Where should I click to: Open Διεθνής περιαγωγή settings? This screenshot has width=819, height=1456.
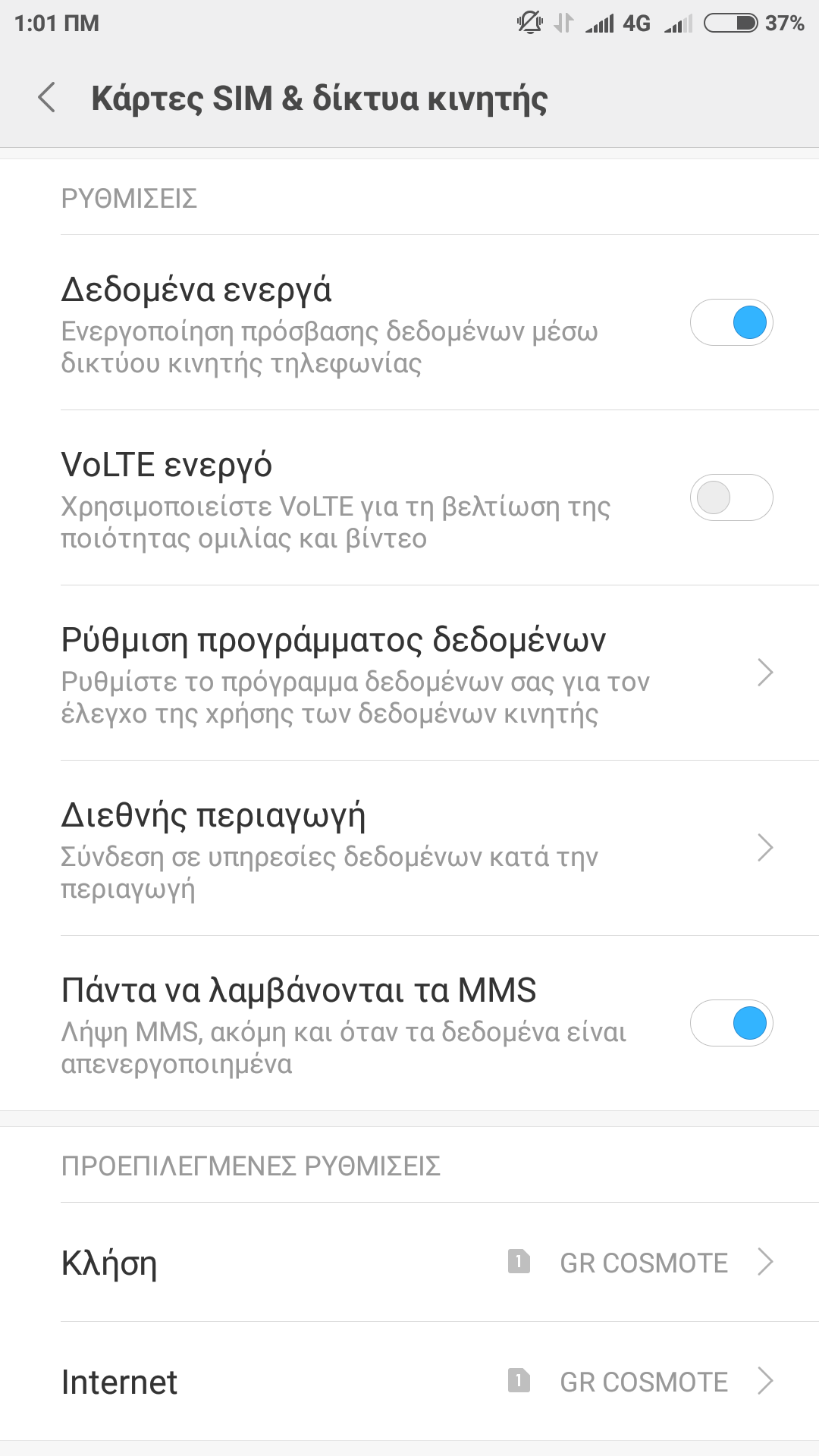(409, 848)
